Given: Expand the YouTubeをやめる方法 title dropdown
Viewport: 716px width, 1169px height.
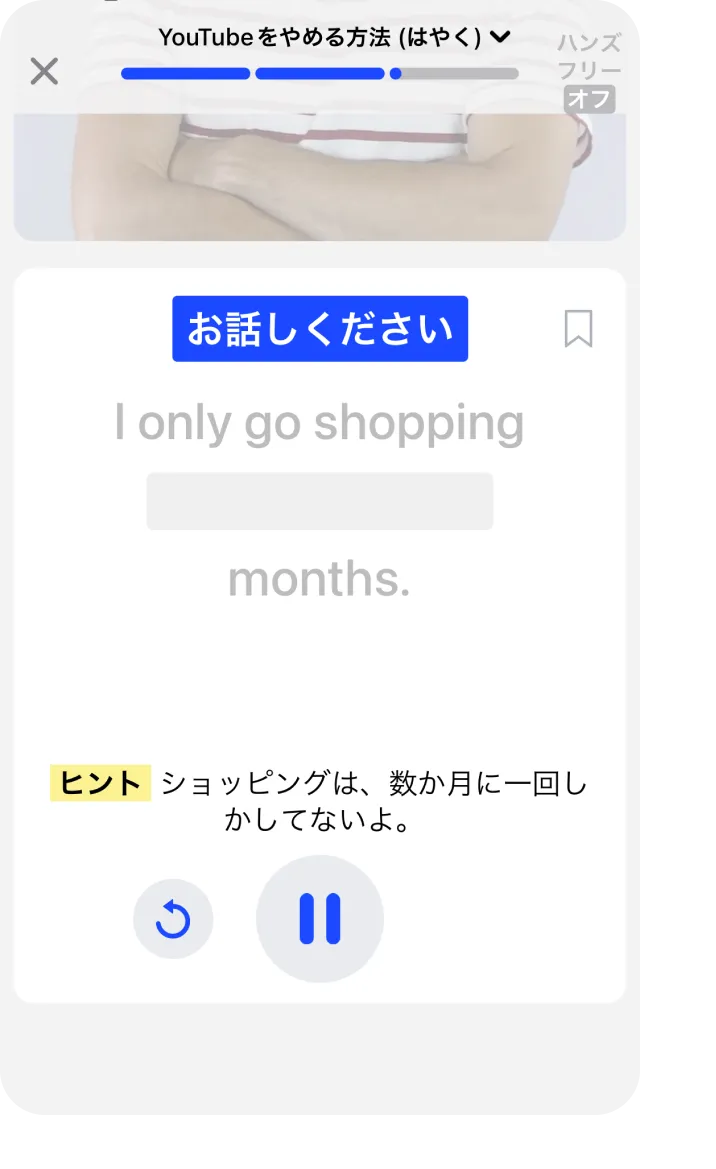Looking at the screenshot, I should [335, 37].
